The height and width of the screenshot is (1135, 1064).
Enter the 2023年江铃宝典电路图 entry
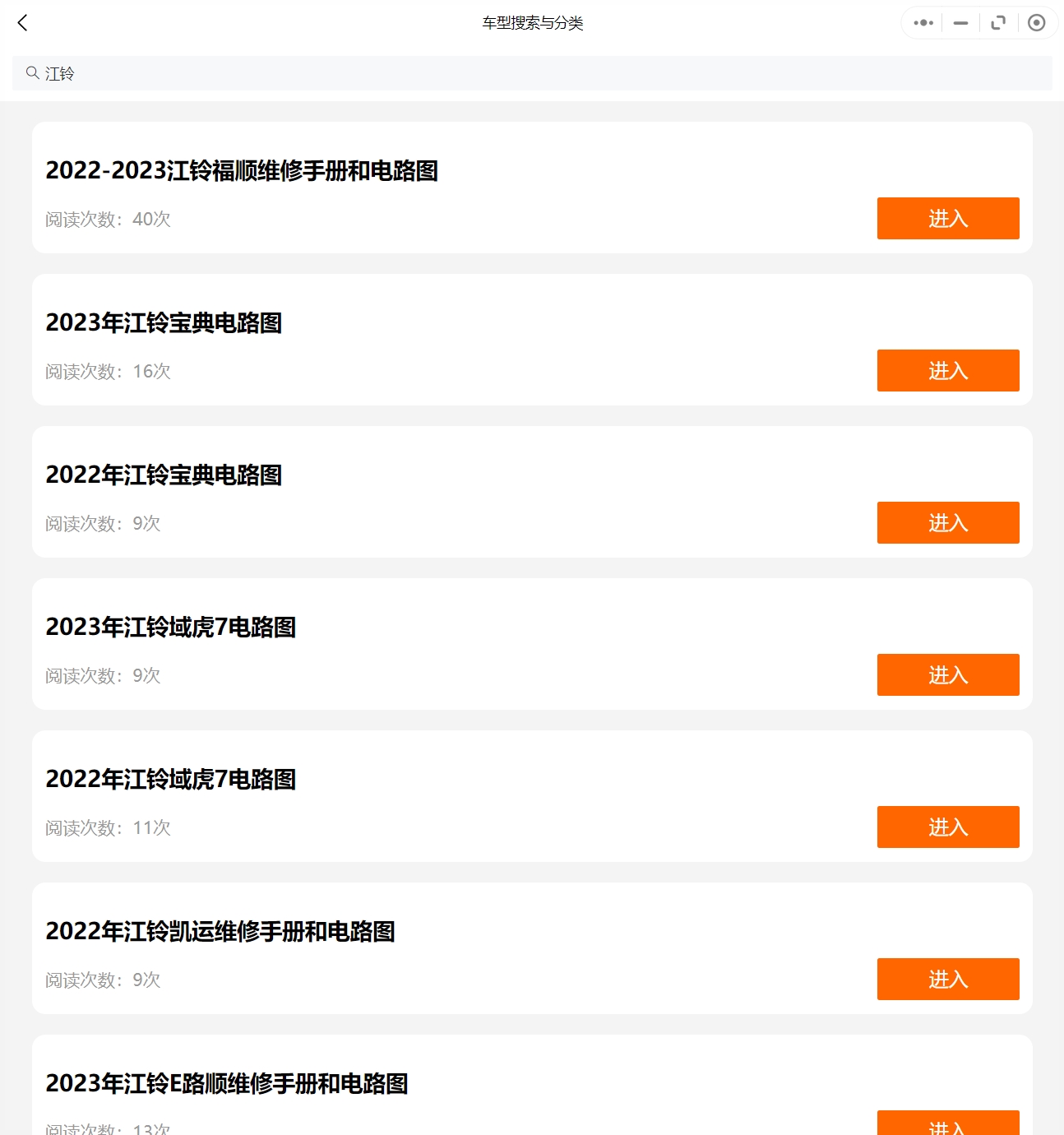coord(947,370)
